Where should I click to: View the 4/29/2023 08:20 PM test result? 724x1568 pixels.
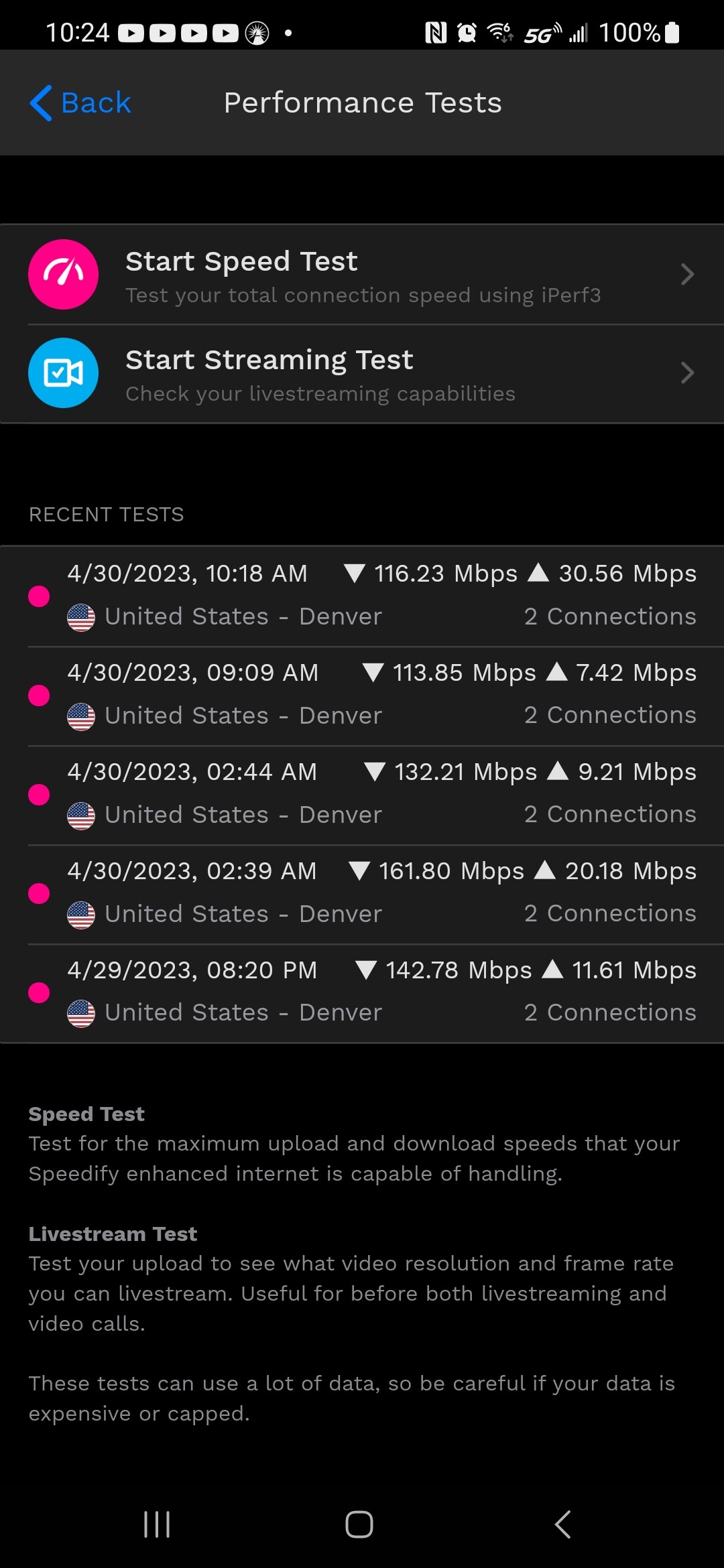(x=362, y=993)
